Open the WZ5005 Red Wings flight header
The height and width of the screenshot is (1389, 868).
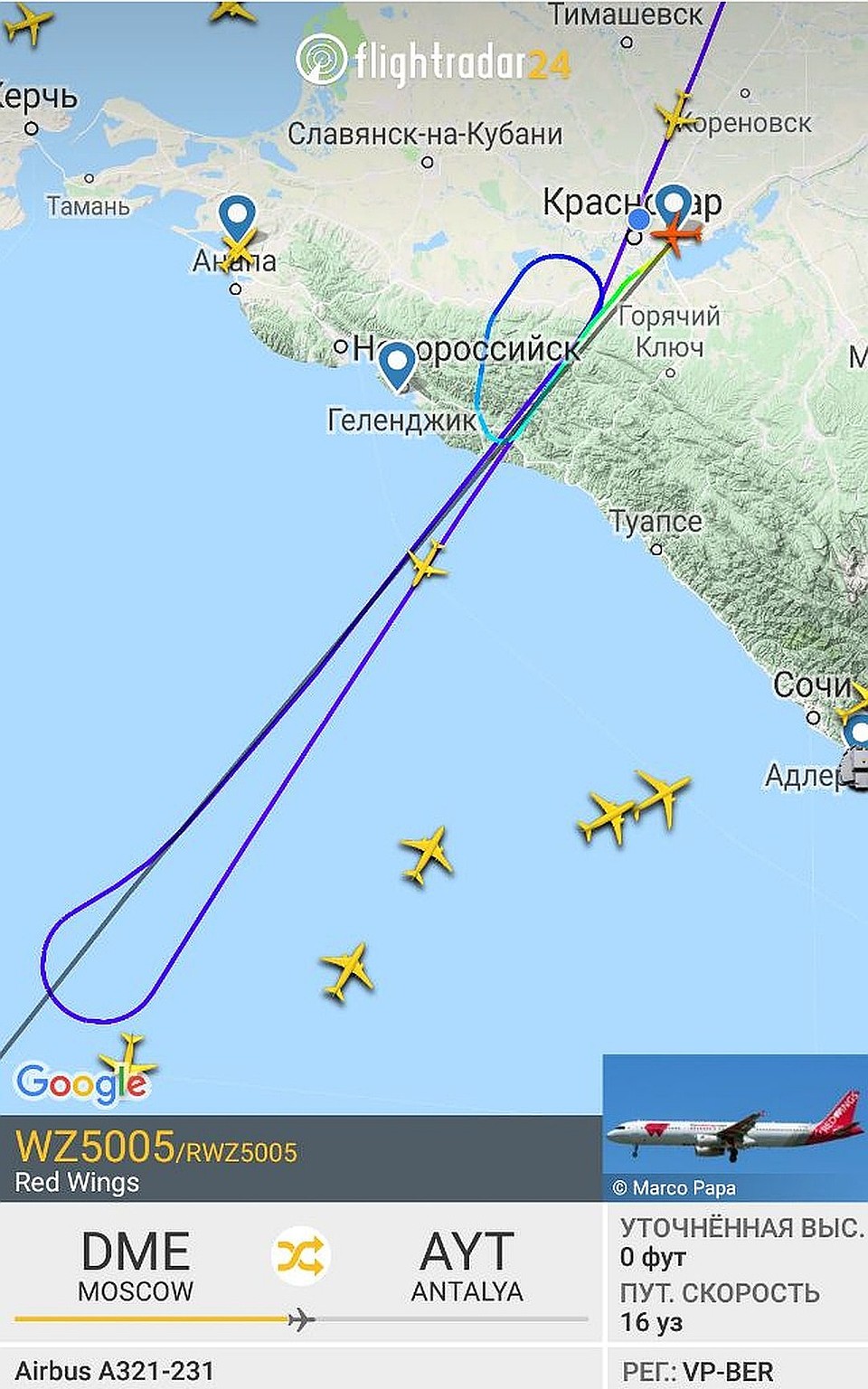(x=156, y=1158)
